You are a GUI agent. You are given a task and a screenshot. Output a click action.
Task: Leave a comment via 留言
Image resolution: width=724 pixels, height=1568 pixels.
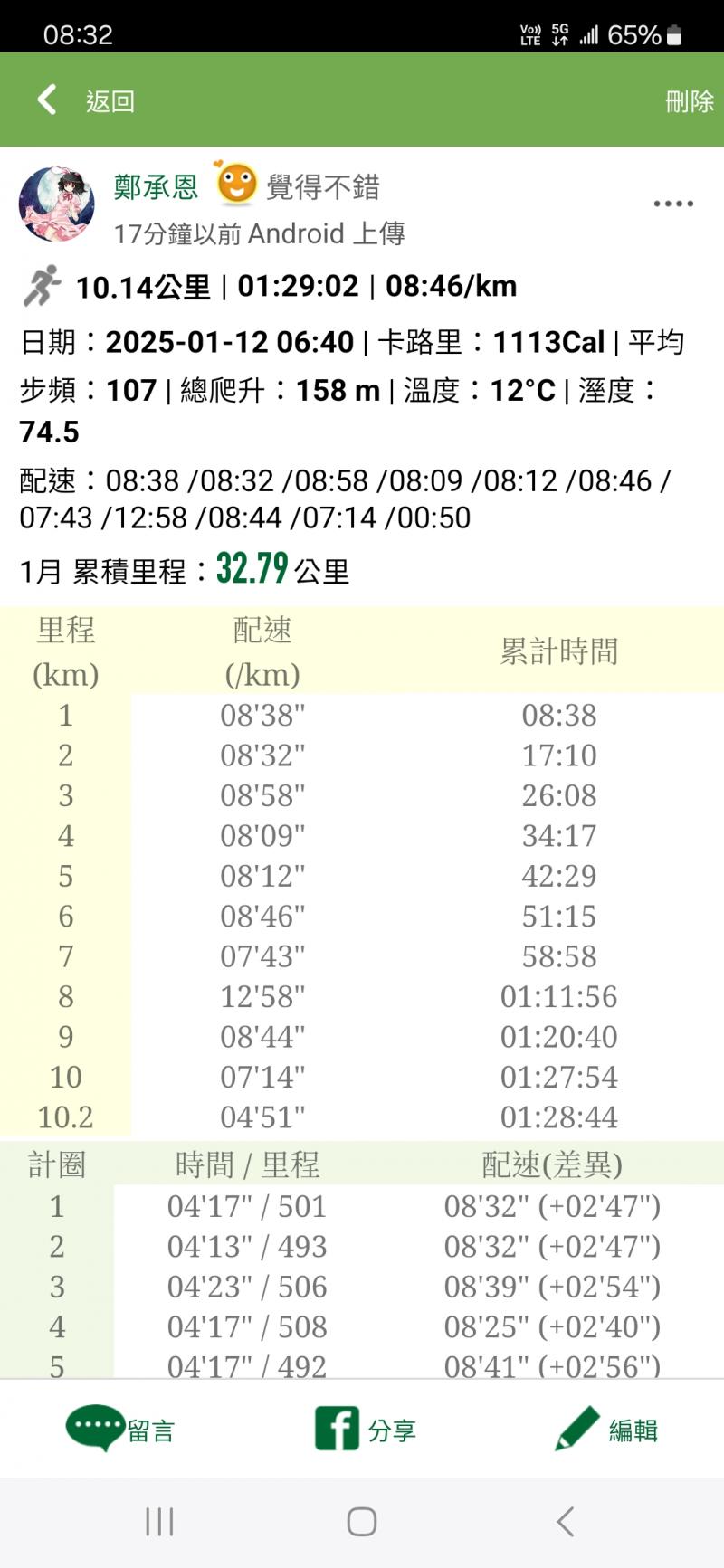click(x=120, y=1429)
